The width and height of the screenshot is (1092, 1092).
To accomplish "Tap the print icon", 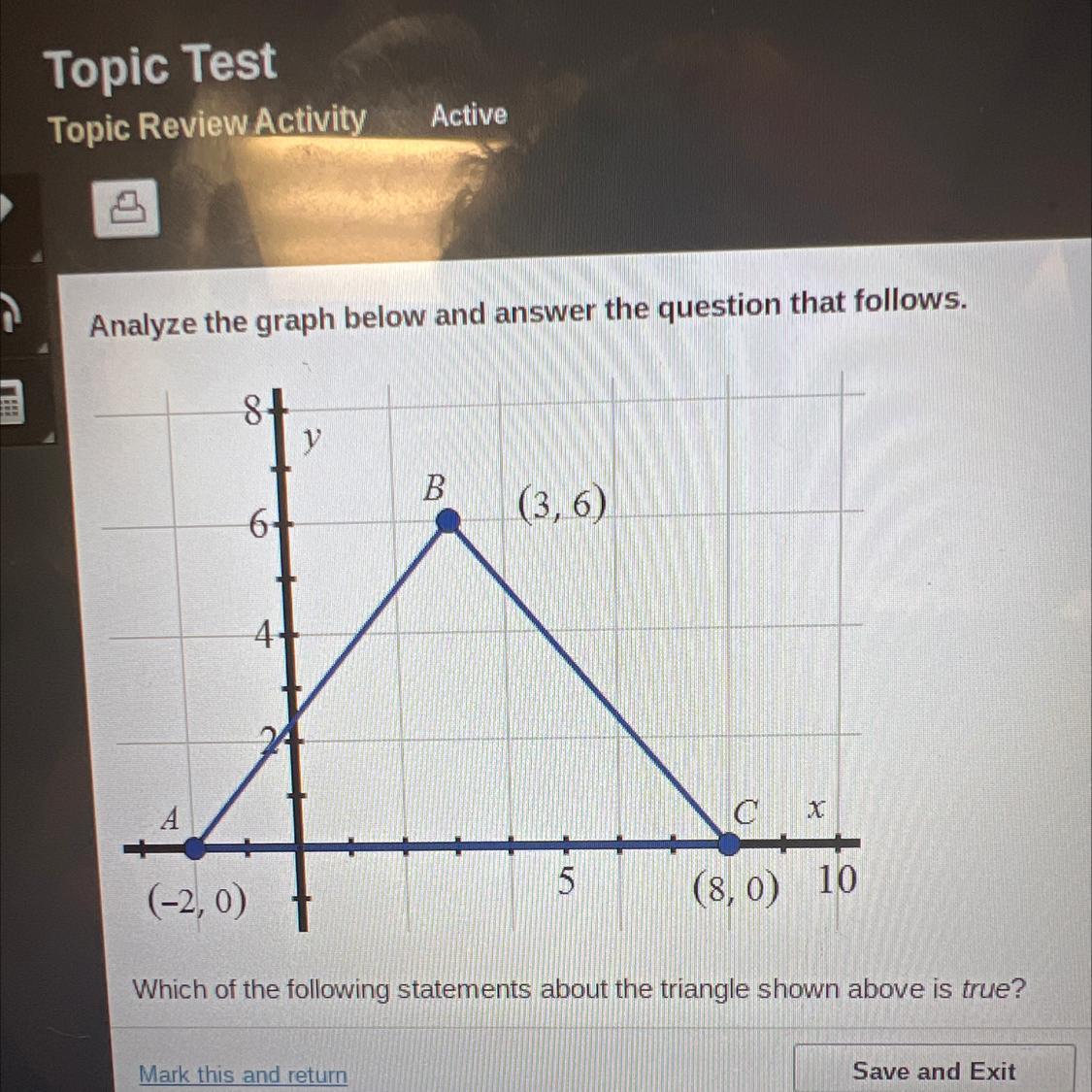I will coord(126,207).
